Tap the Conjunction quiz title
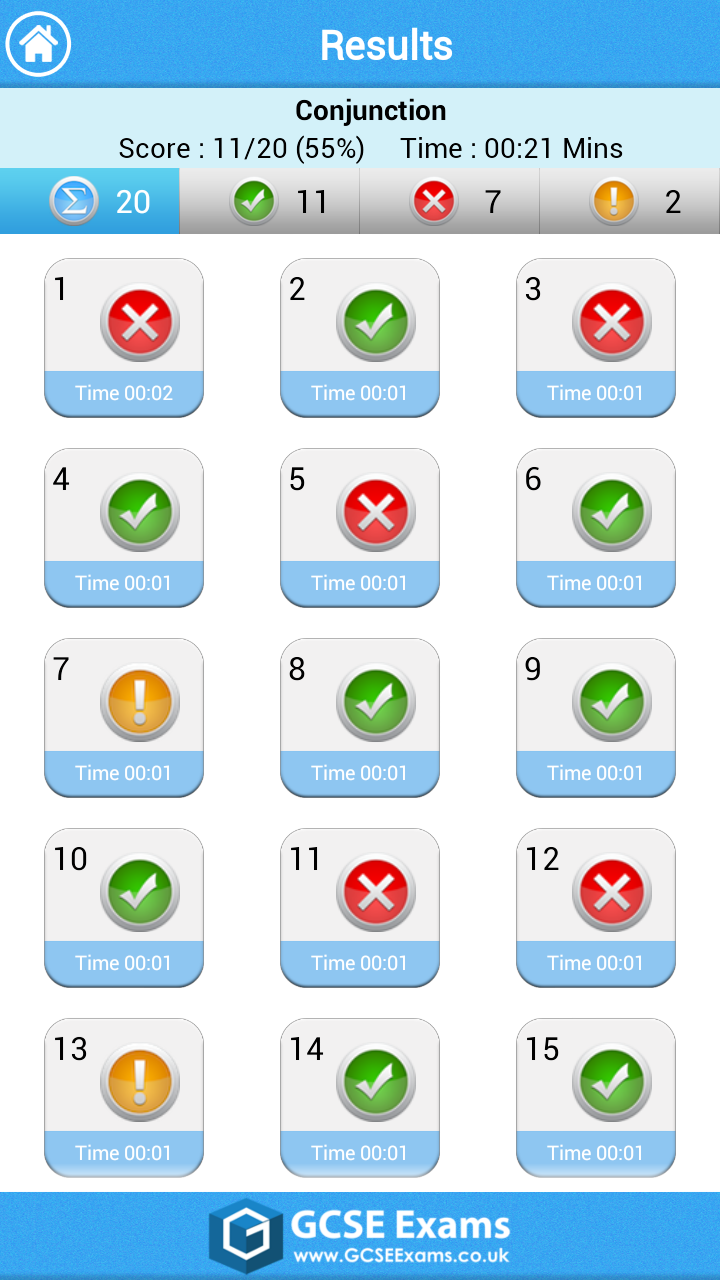 tap(370, 110)
